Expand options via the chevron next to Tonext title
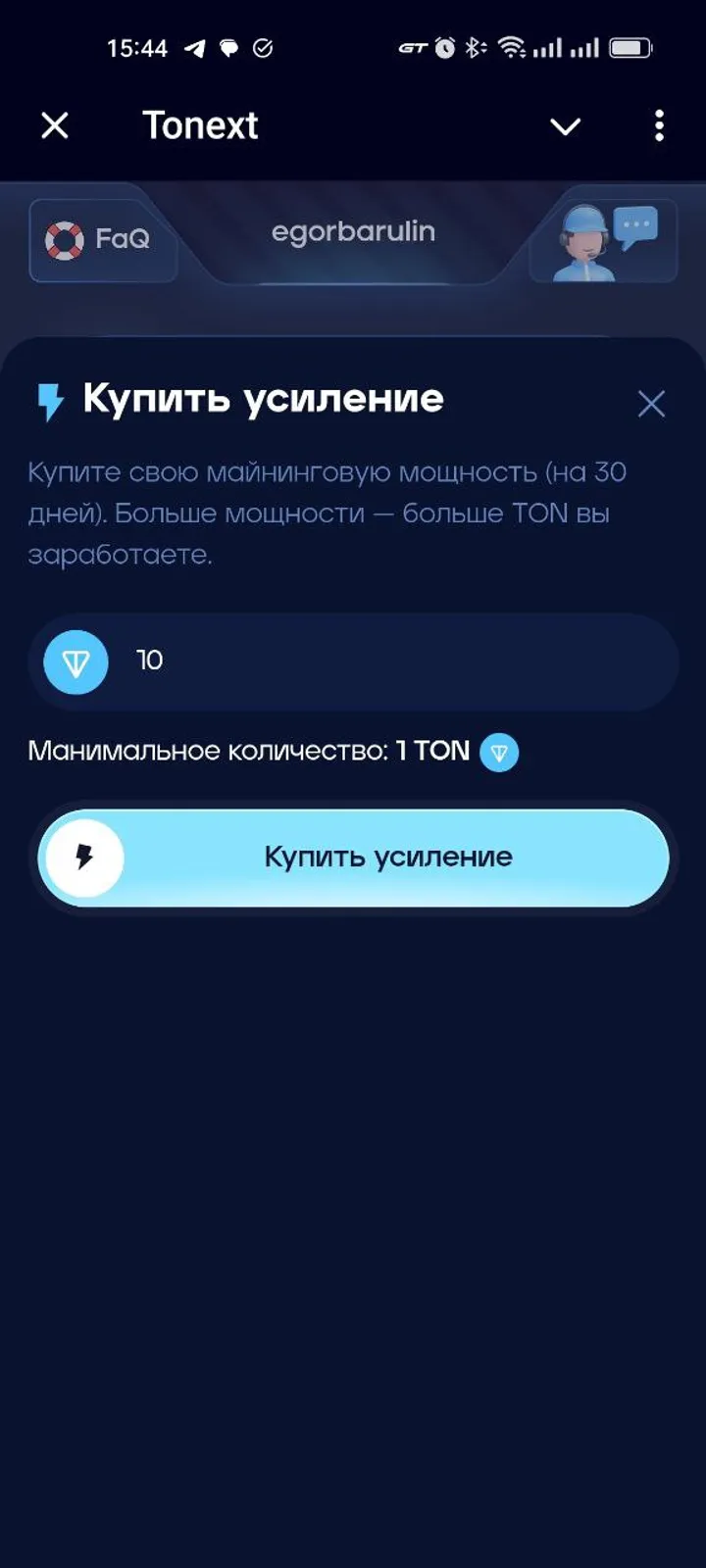706x1568 pixels. tap(565, 125)
